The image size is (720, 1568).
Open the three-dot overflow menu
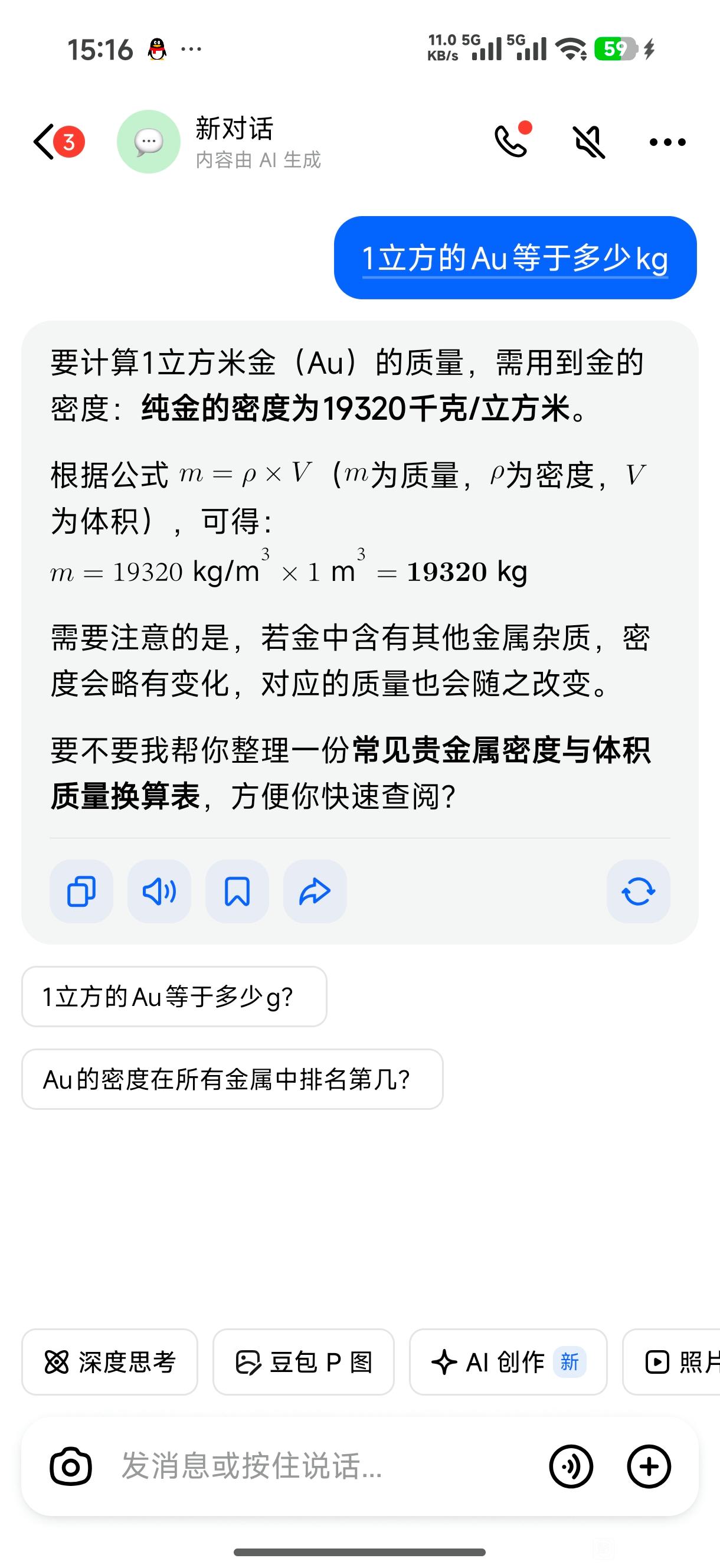click(667, 142)
